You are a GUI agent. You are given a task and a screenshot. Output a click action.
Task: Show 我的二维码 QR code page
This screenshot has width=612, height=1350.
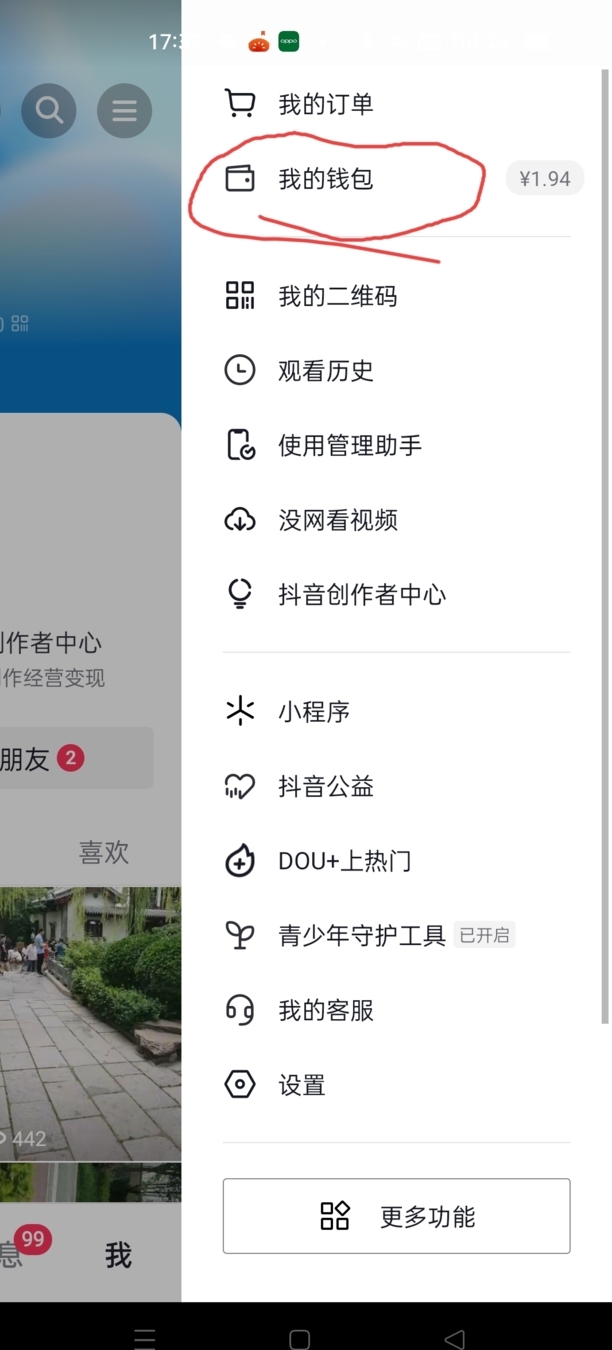337,296
